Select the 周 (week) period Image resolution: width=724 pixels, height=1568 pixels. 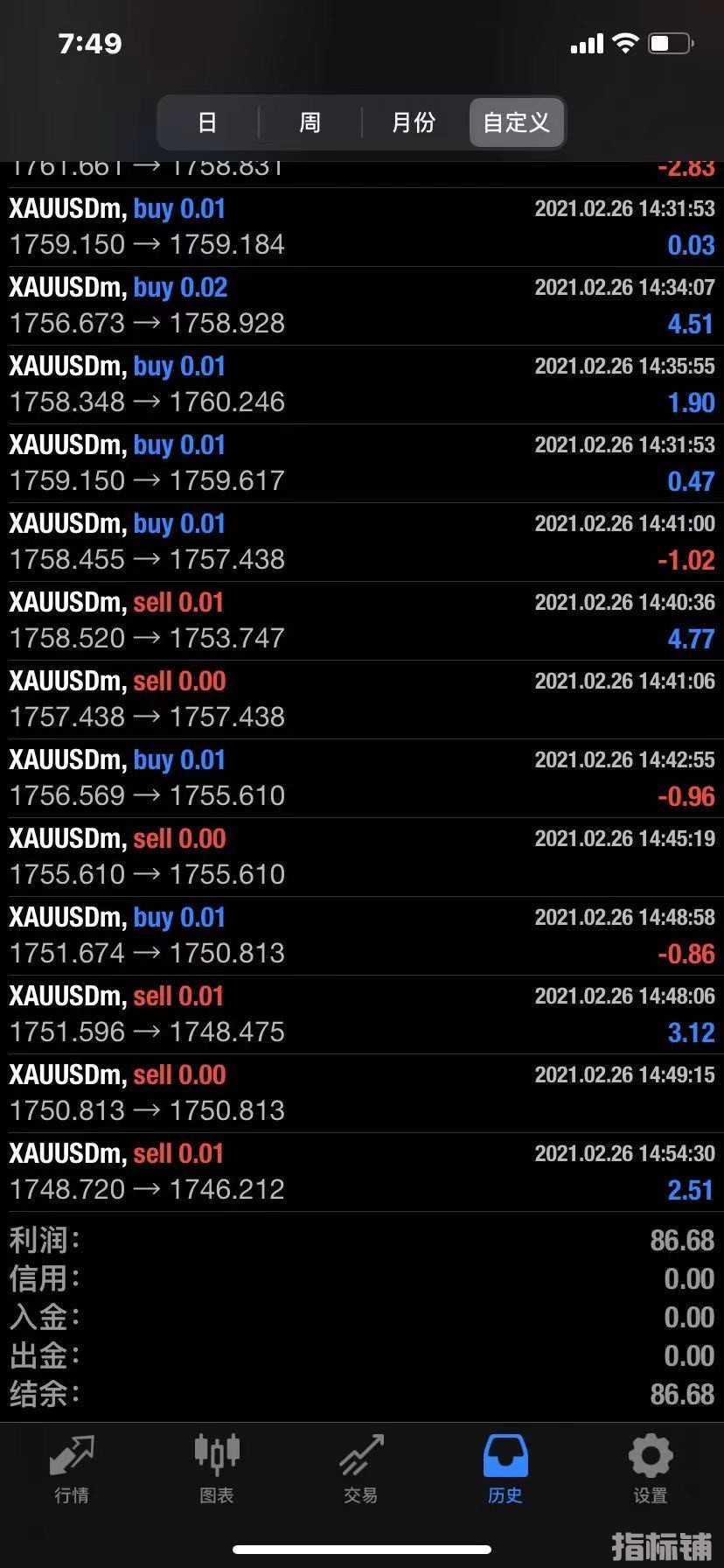tap(310, 122)
